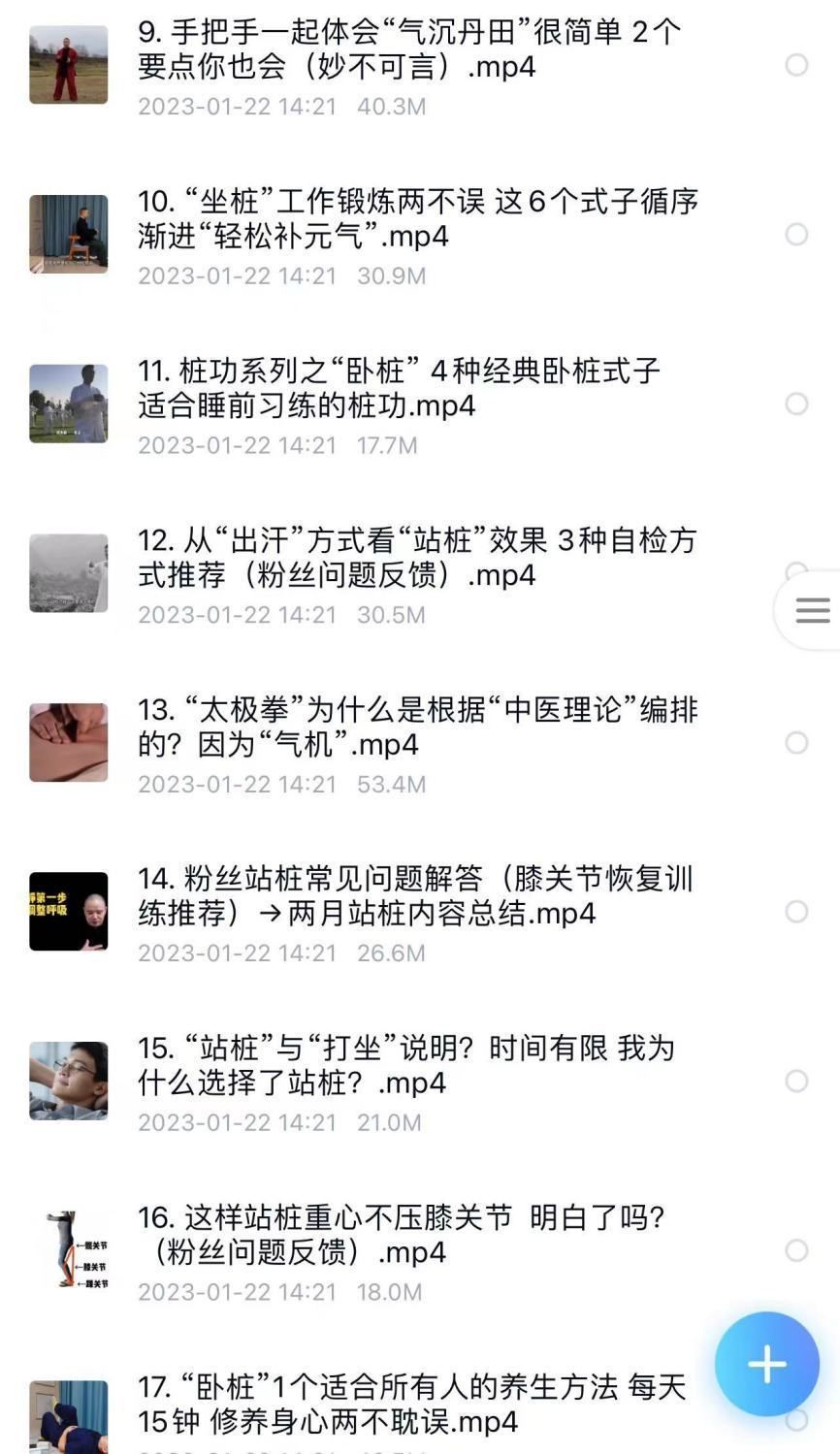Open video 14 粉丝站桩常见问题解答
The height and width of the screenshot is (1454, 840).
coord(415,896)
